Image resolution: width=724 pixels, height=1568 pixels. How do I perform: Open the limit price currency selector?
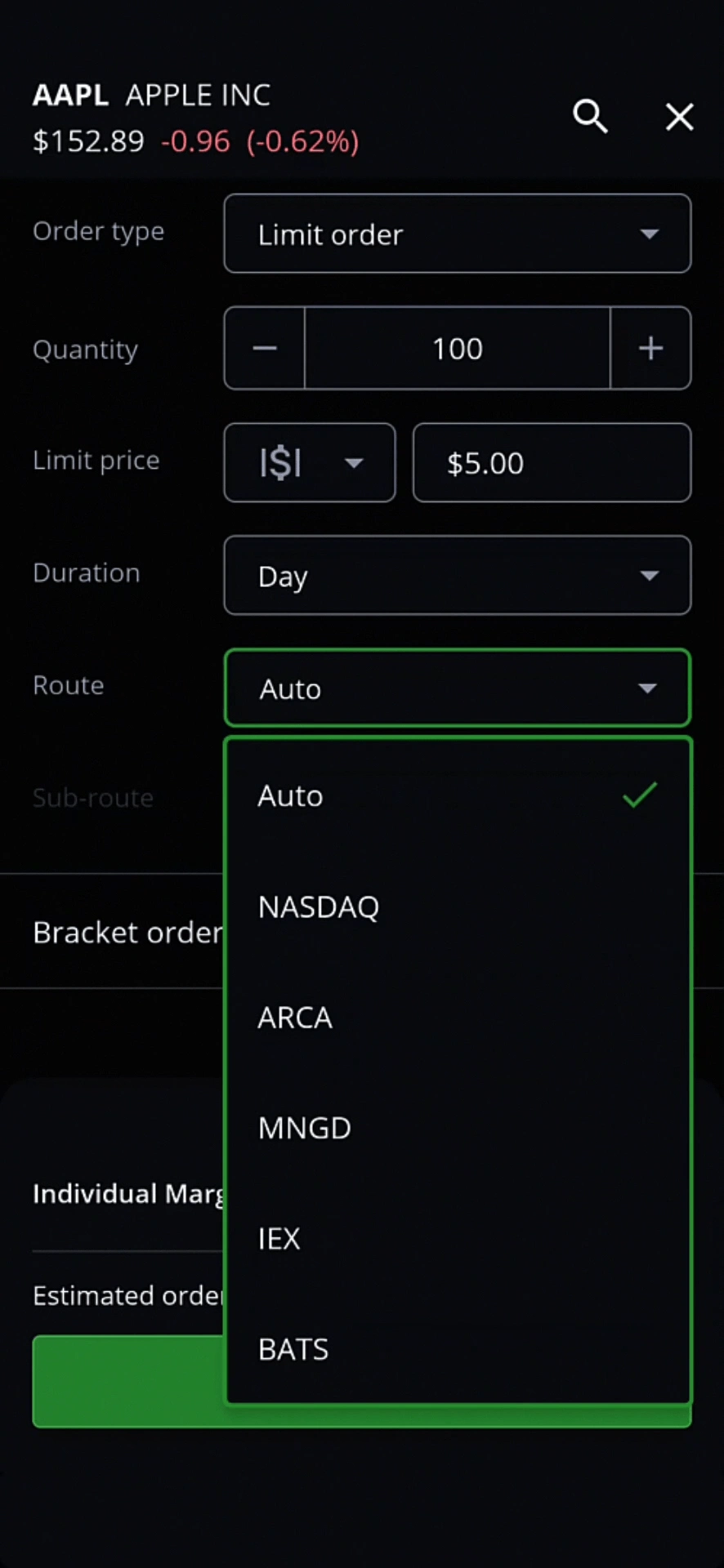tap(310, 462)
